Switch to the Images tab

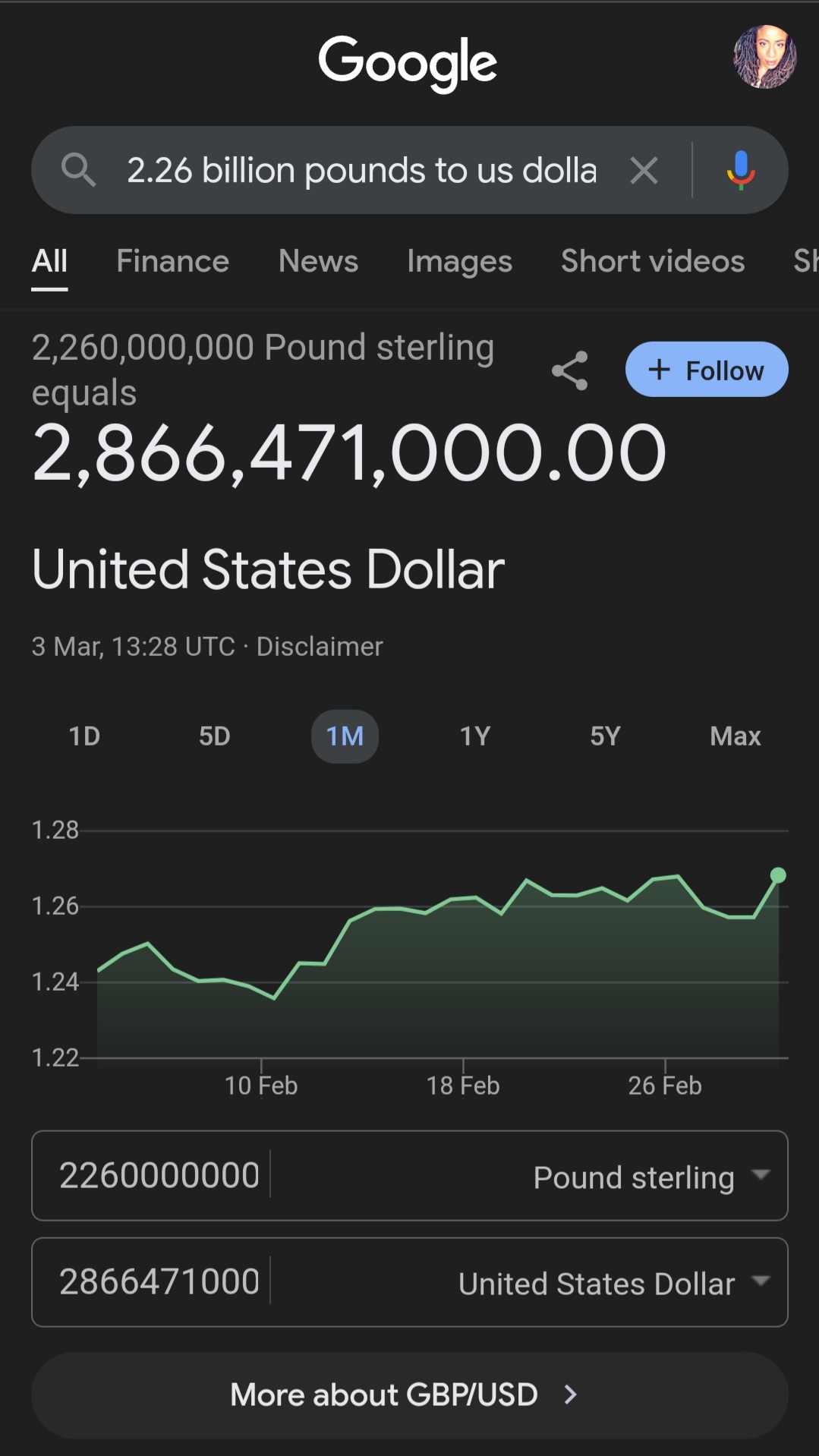click(459, 261)
